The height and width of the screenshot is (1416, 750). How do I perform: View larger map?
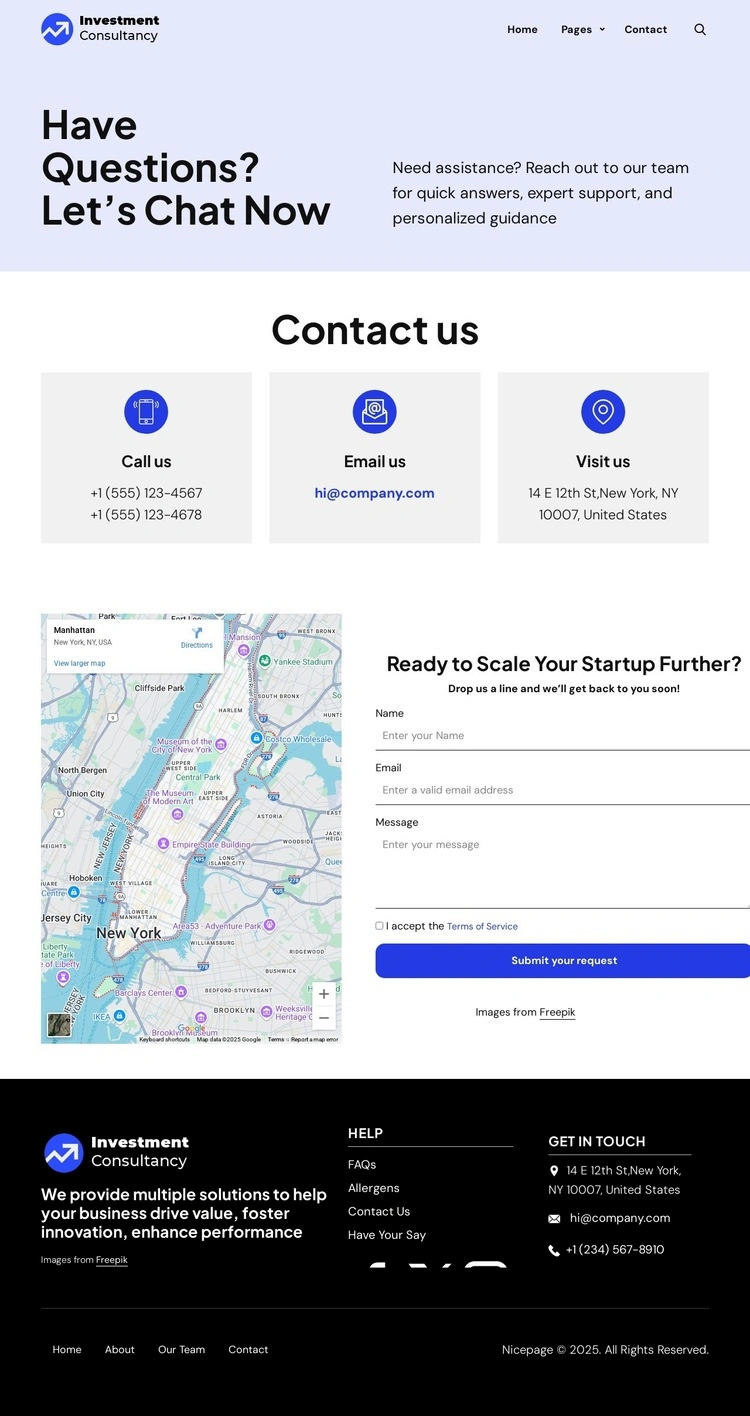click(79, 663)
